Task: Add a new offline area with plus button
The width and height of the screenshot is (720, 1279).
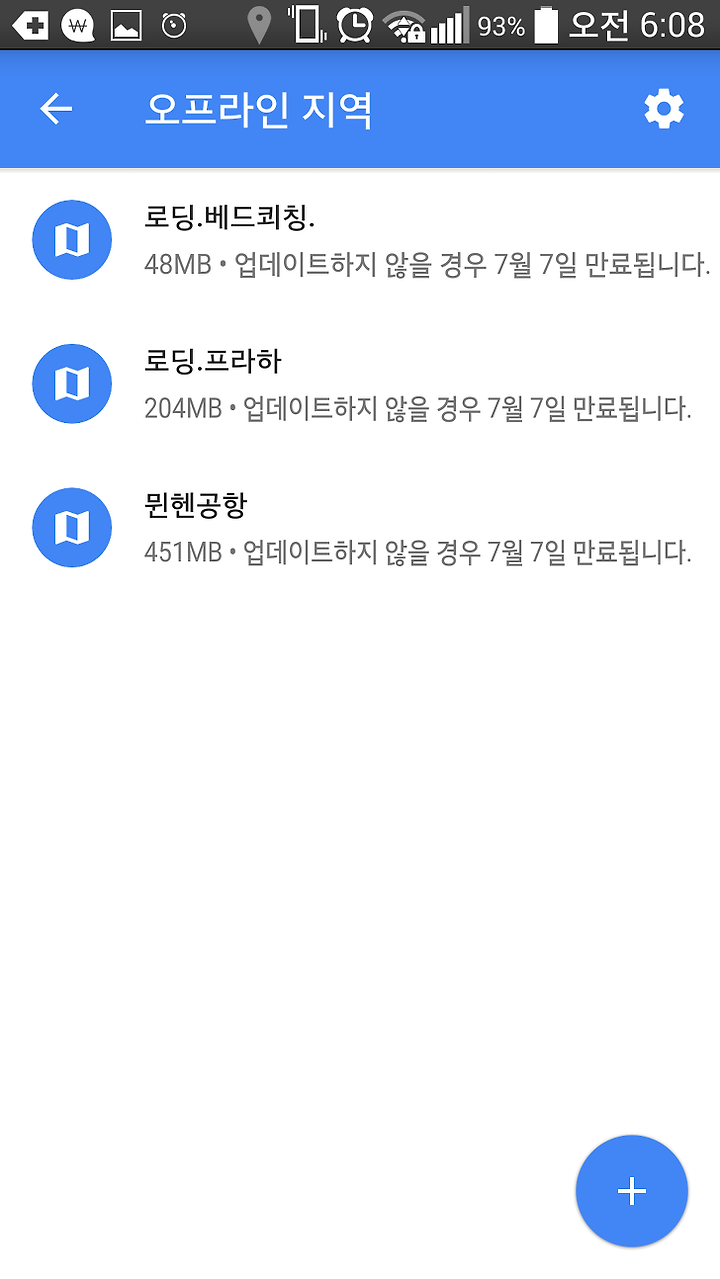Action: (x=632, y=1191)
